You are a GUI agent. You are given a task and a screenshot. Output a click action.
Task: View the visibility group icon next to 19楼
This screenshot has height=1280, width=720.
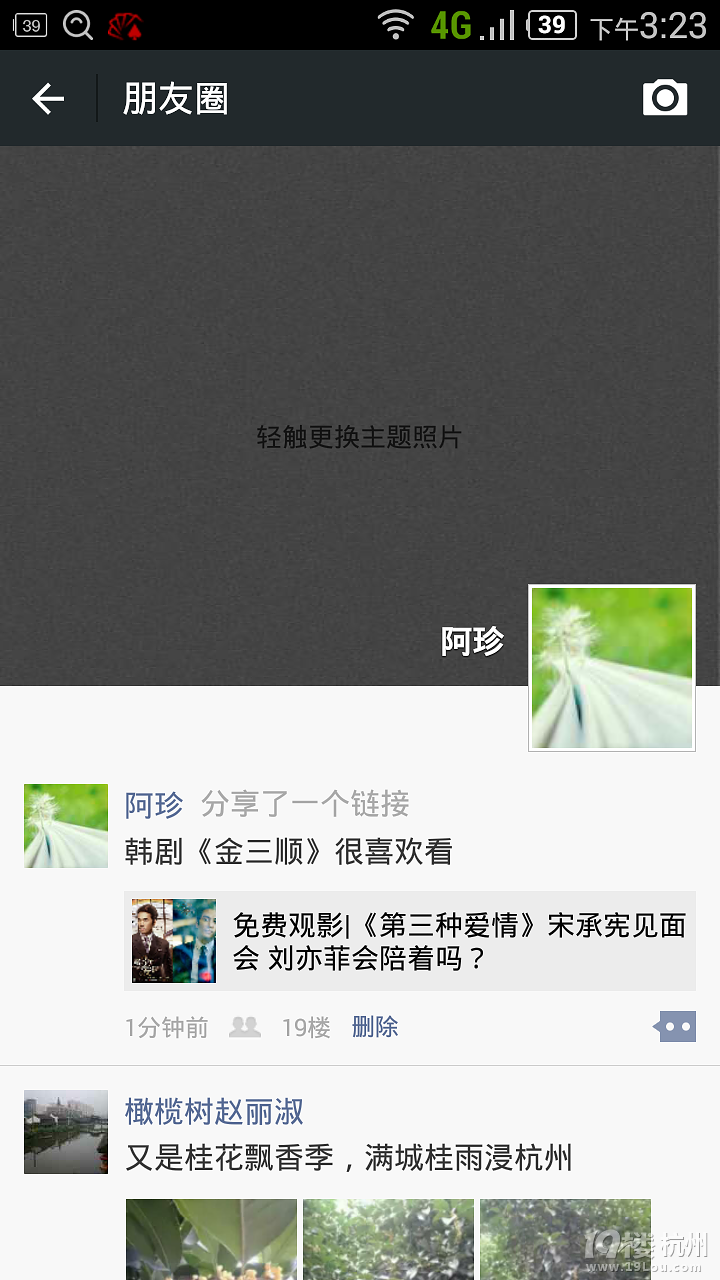click(x=245, y=1027)
